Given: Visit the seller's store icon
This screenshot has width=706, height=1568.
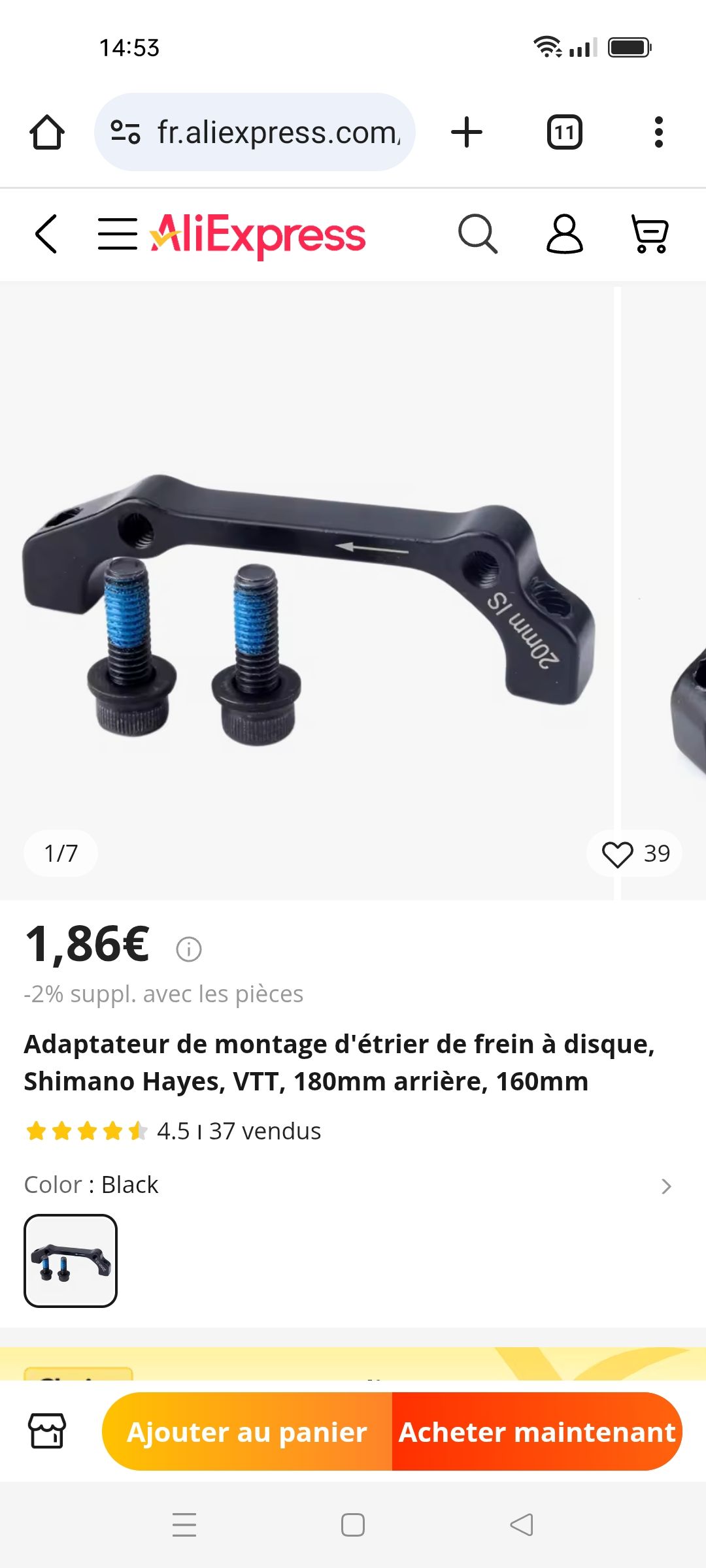Looking at the screenshot, I should [47, 1431].
